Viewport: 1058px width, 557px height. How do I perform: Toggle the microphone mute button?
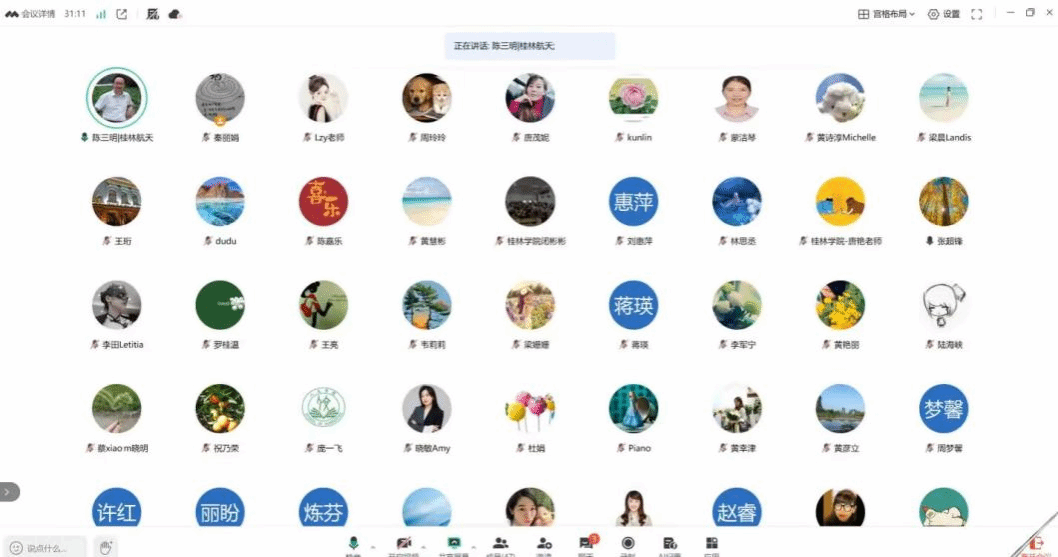coord(353,543)
